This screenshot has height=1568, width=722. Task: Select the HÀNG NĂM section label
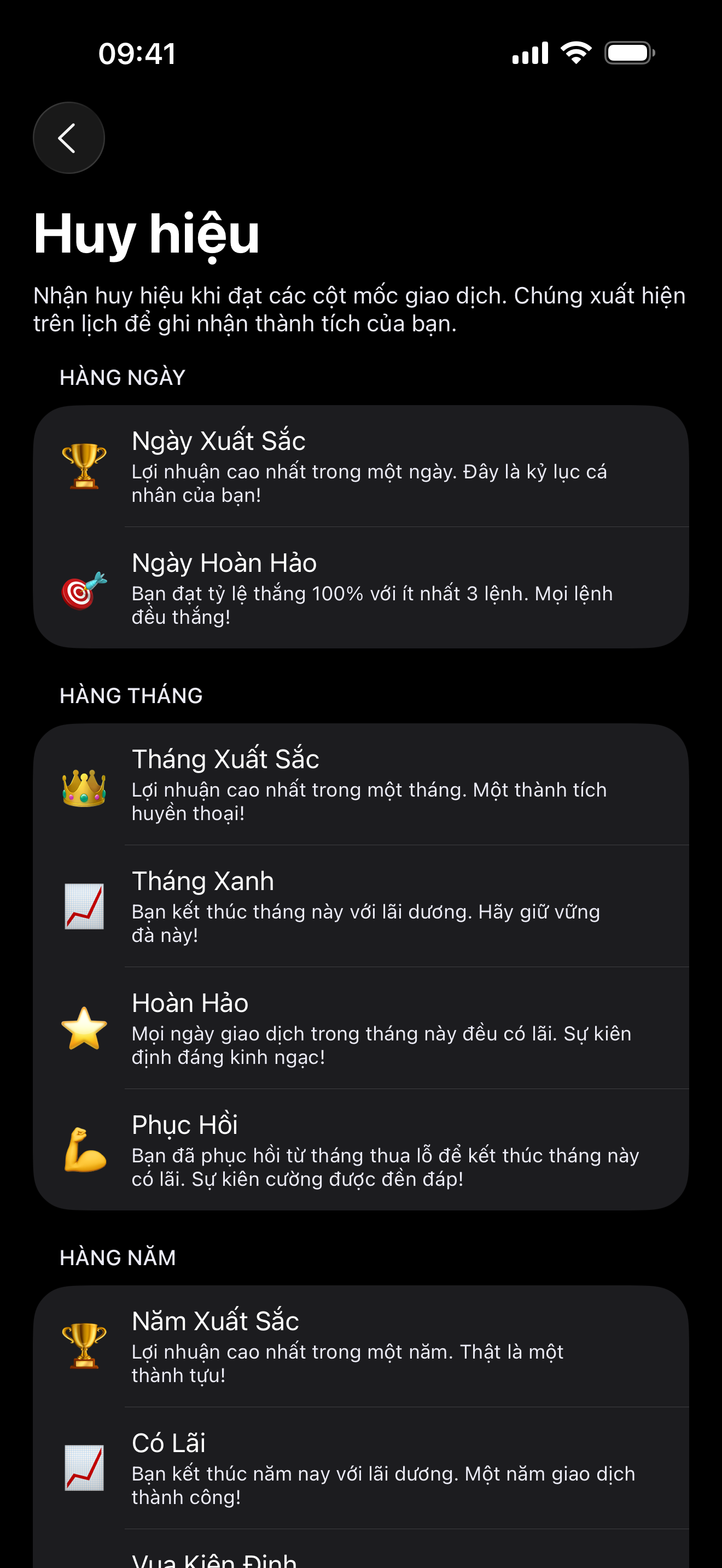click(x=117, y=1256)
